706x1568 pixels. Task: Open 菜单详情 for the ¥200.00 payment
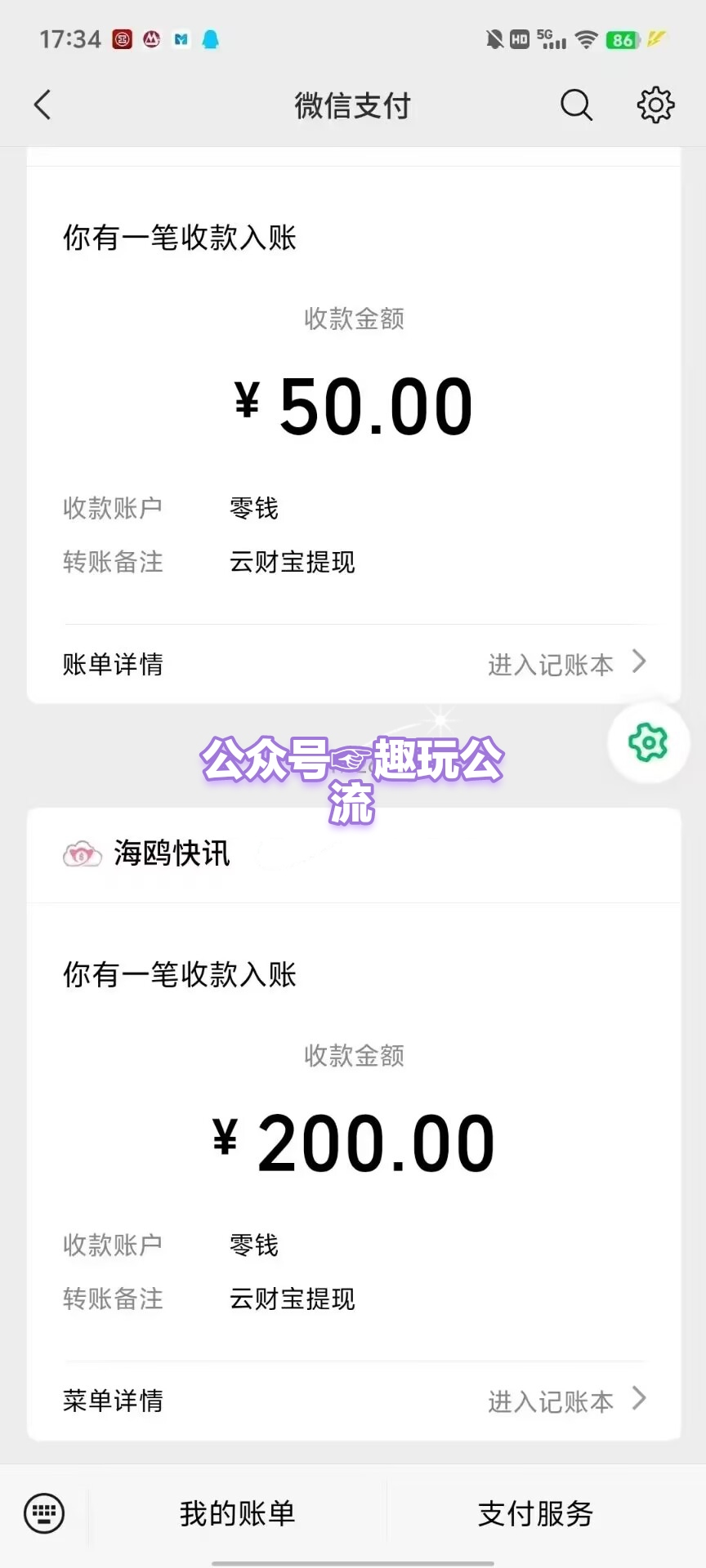pyautogui.click(x=354, y=1401)
